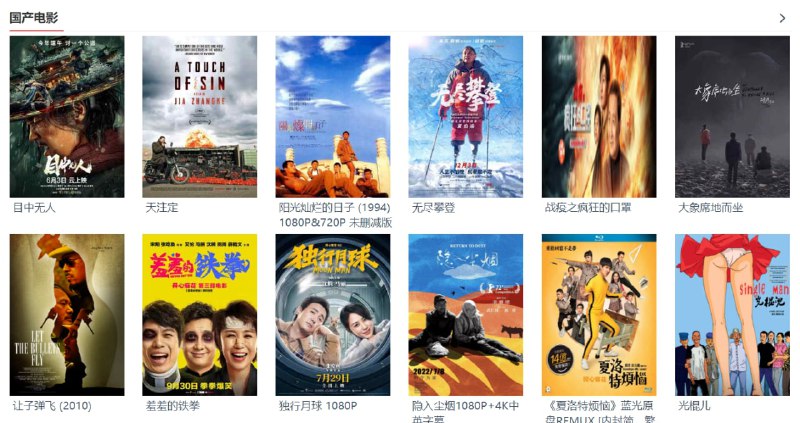
Task: Open the movie 无尽攀登
Action: pyautogui.click(x=466, y=117)
